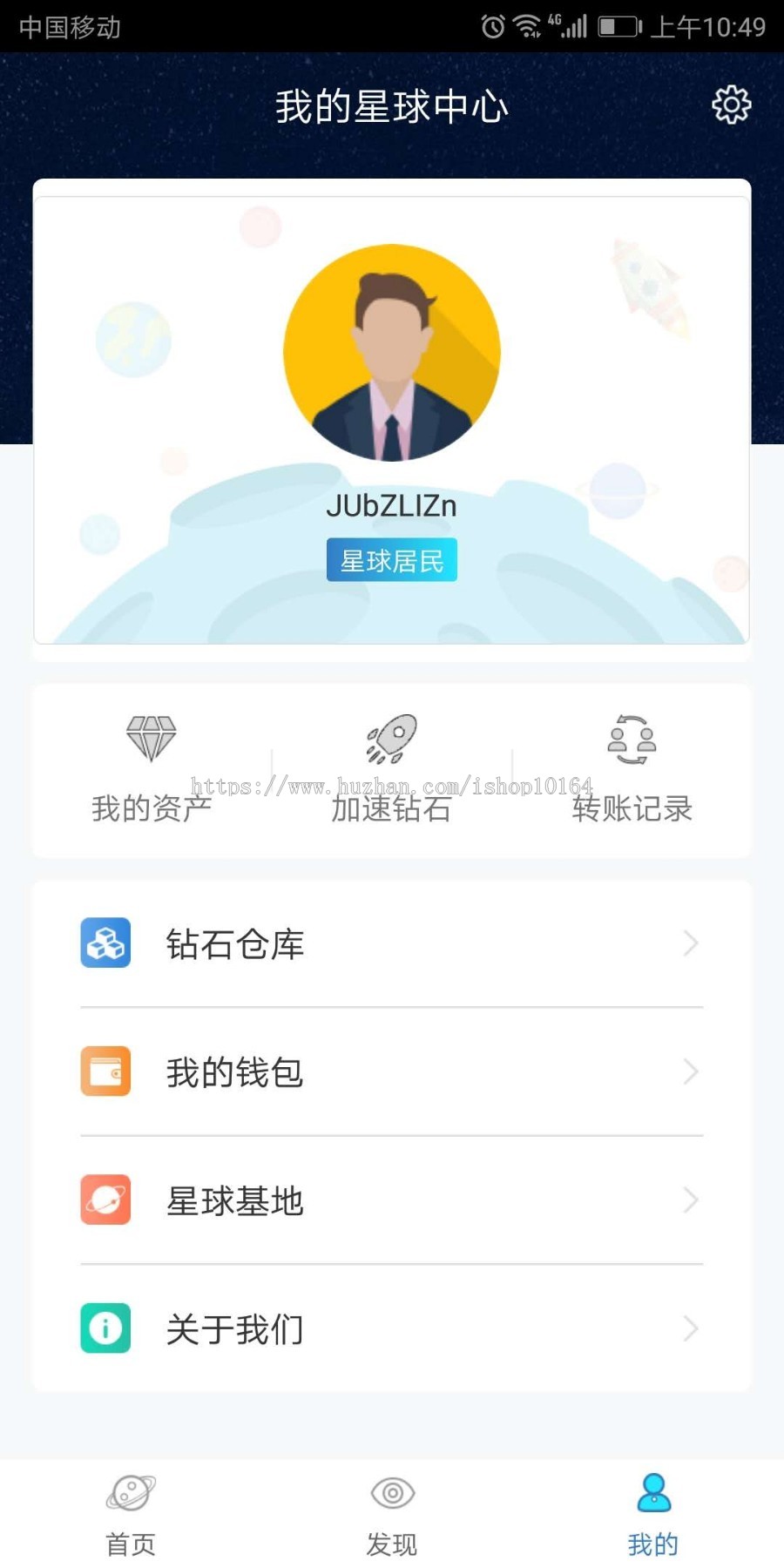Expand the 我的钱包 row chevron

click(x=690, y=1071)
